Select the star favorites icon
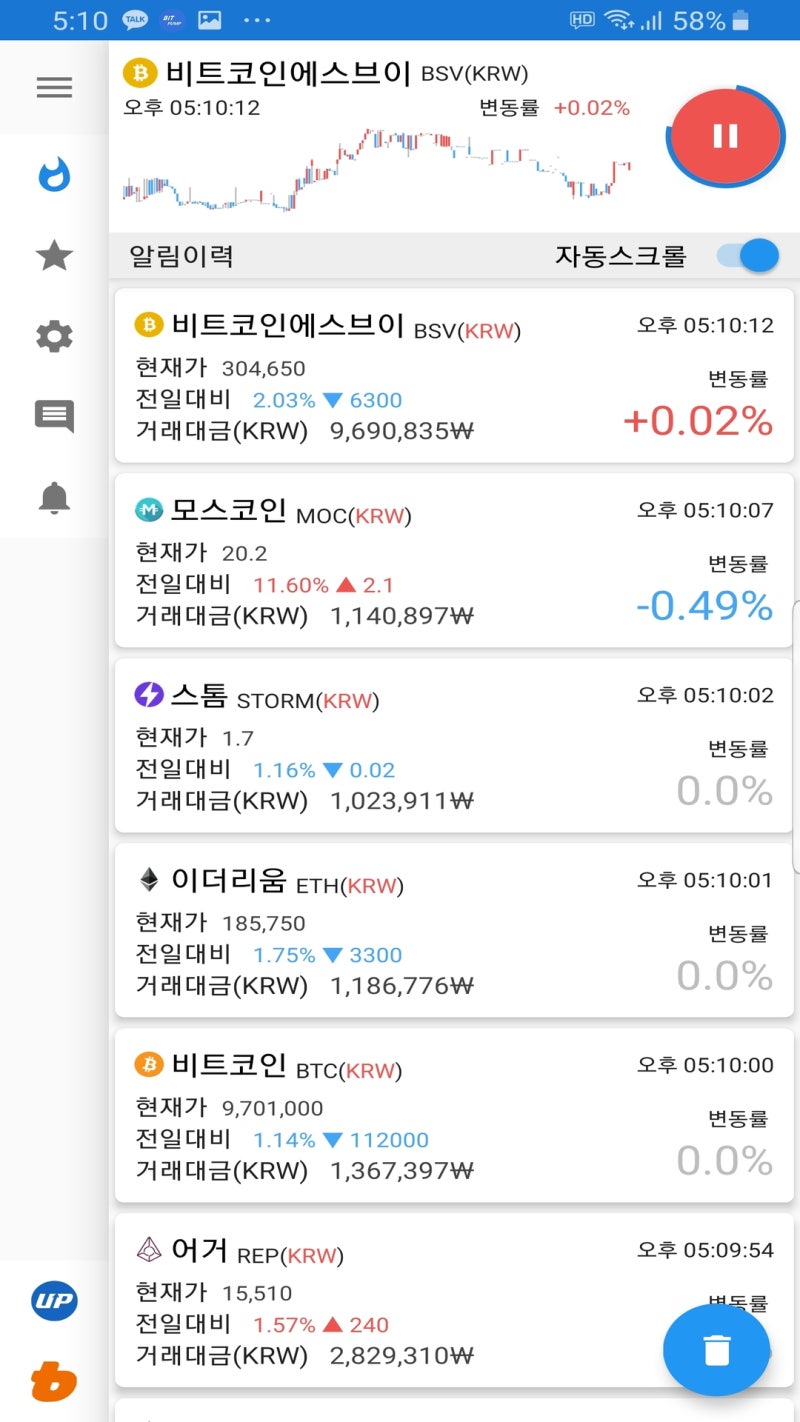The width and height of the screenshot is (800, 1422). tap(54, 255)
